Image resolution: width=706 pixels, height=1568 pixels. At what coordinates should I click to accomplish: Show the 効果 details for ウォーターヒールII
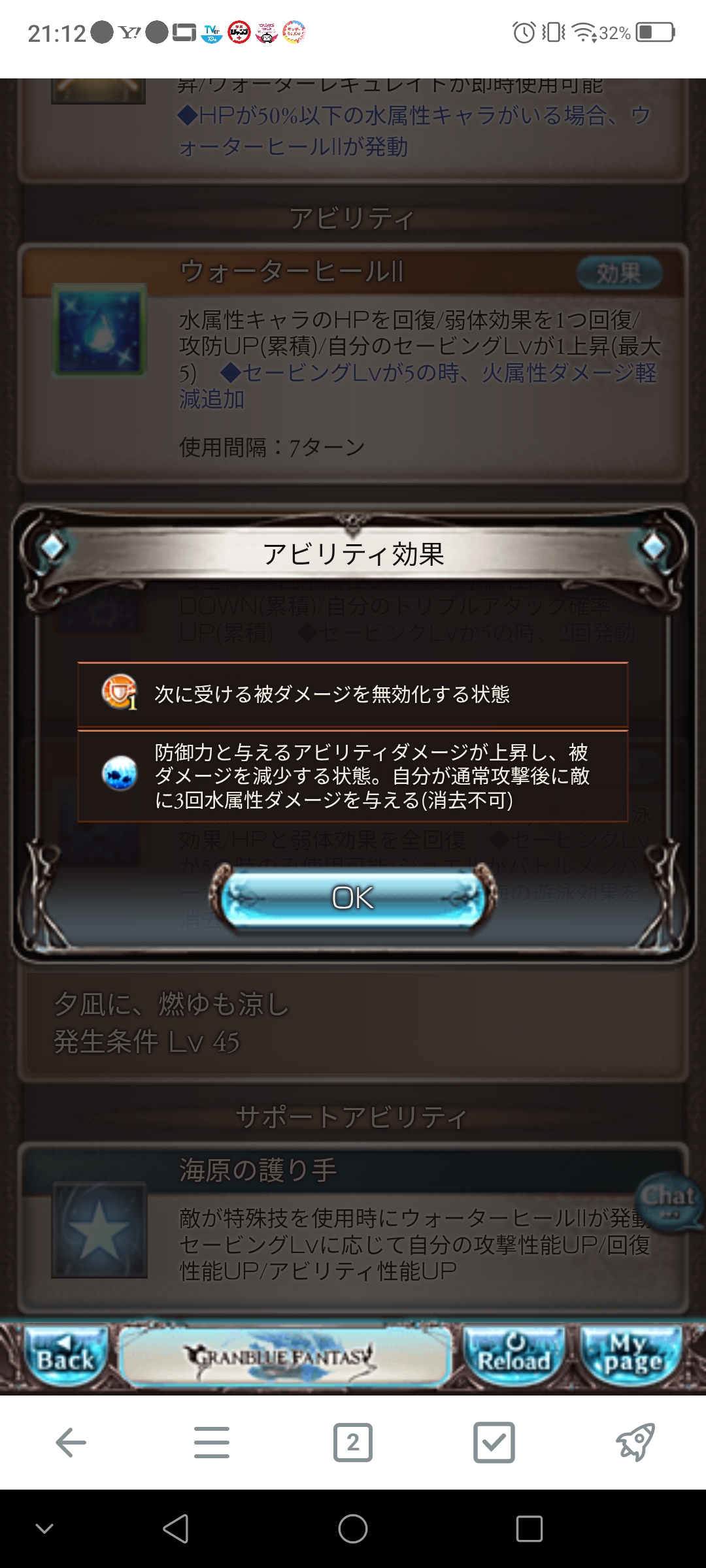(618, 273)
